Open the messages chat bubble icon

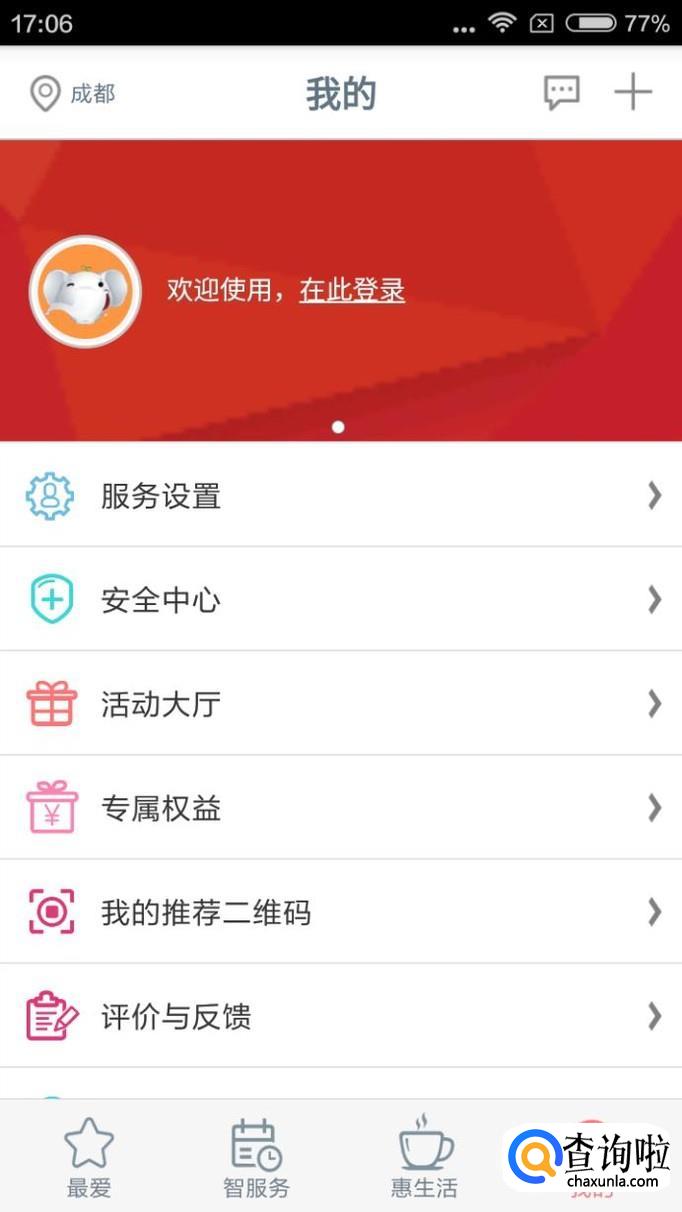click(x=561, y=93)
